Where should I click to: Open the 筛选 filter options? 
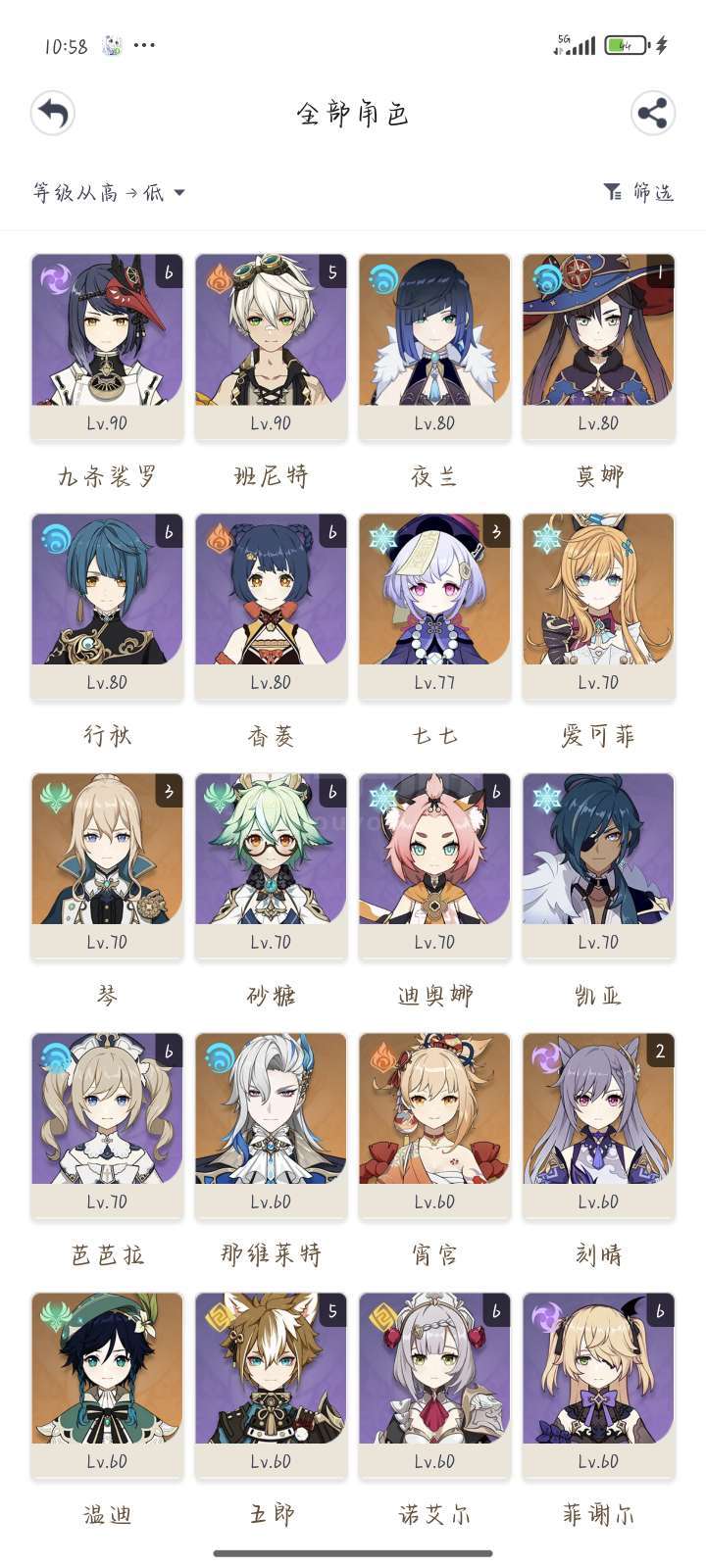[x=638, y=192]
